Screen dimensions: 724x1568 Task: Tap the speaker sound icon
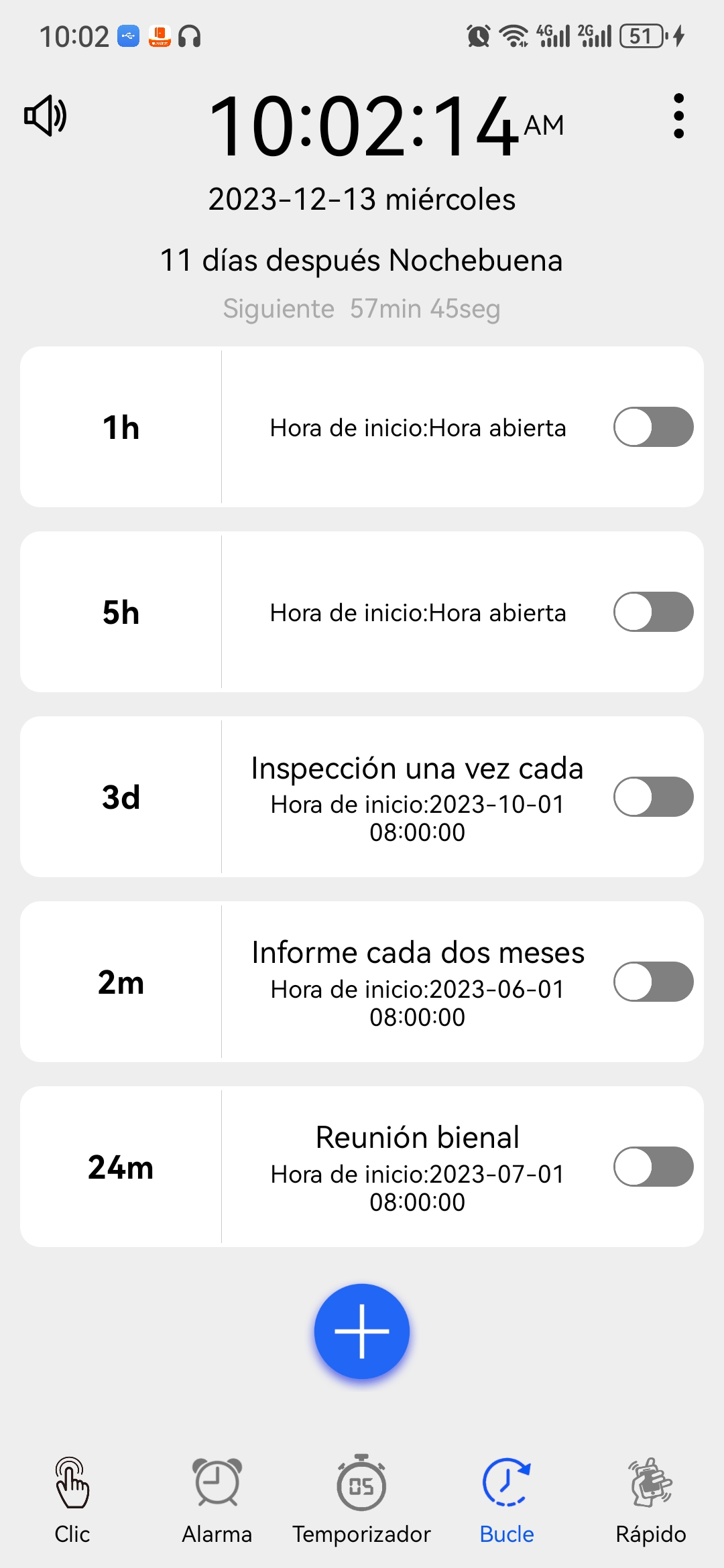pos(46,116)
